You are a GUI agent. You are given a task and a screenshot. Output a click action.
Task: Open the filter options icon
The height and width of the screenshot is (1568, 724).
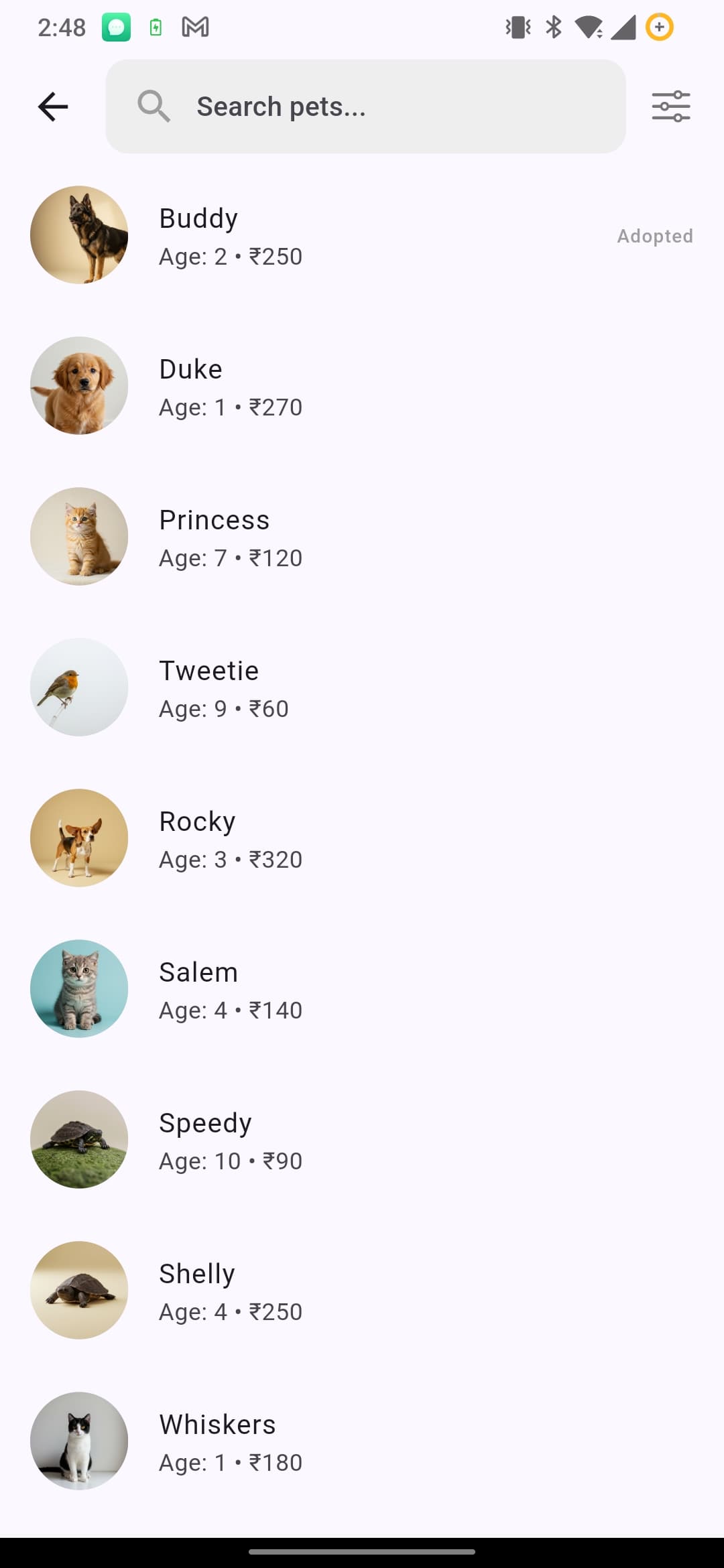(671, 107)
